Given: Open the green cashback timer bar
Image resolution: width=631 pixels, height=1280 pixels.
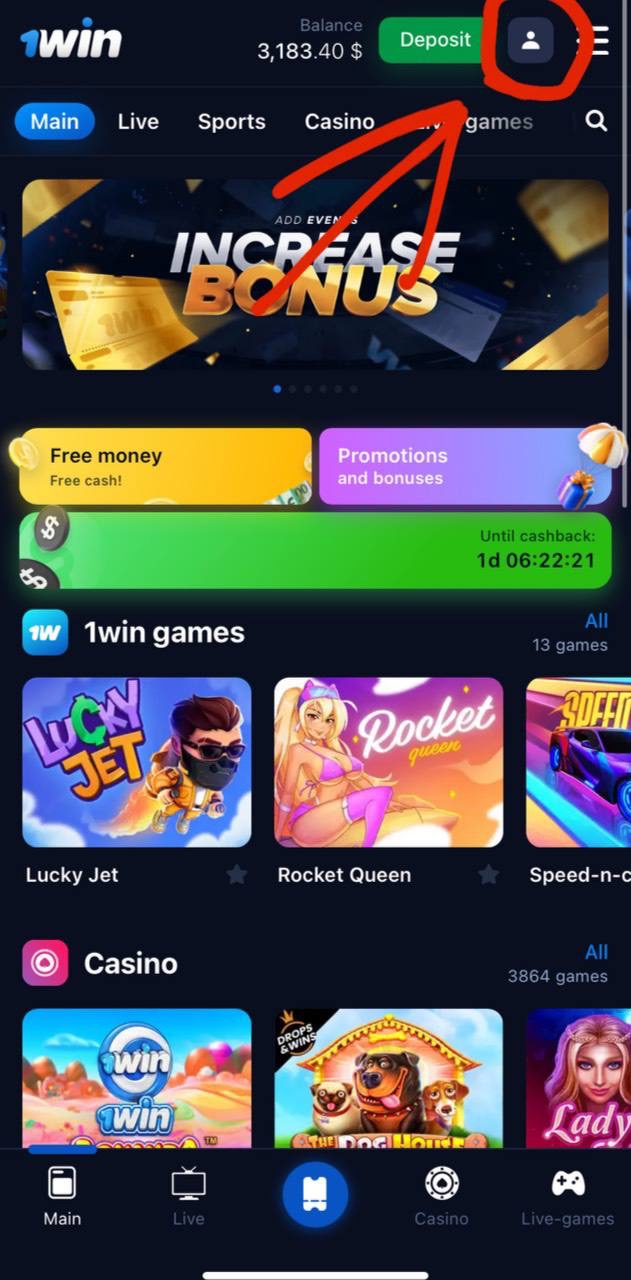Looking at the screenshot, I should [x=315, y=550].
